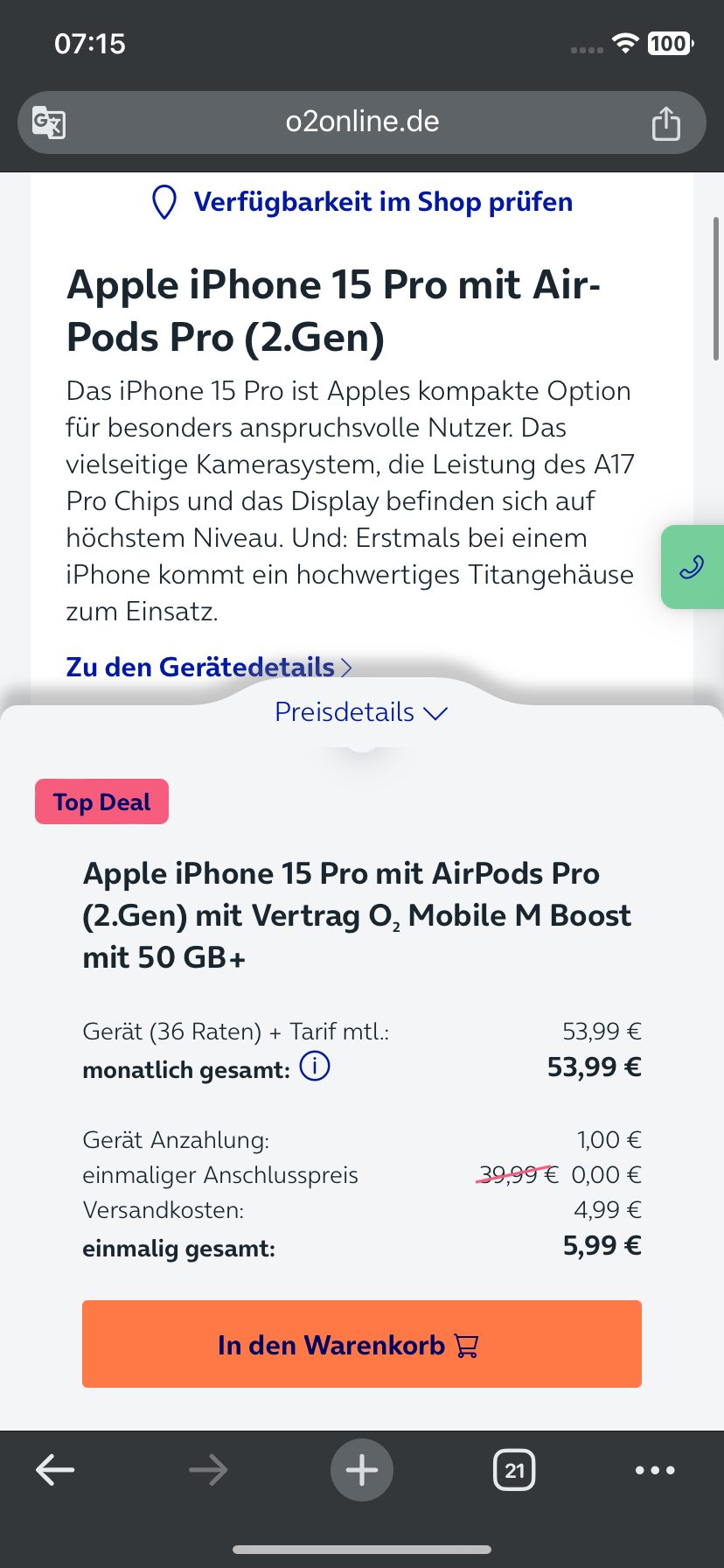Open the phone call floating button
Viewport: 724px width, 1568px height.
tap(693, 567)
